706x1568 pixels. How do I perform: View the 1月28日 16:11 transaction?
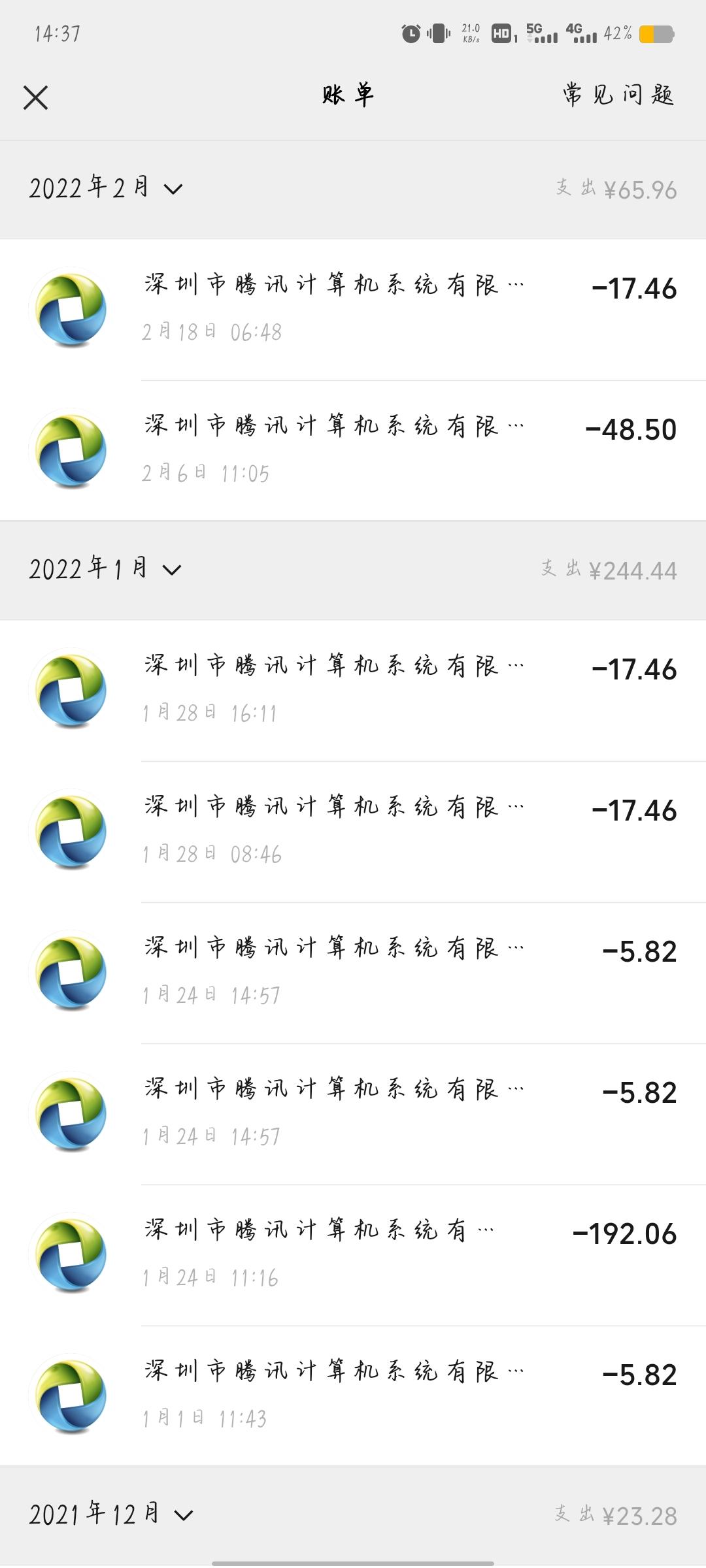[353, 690]
